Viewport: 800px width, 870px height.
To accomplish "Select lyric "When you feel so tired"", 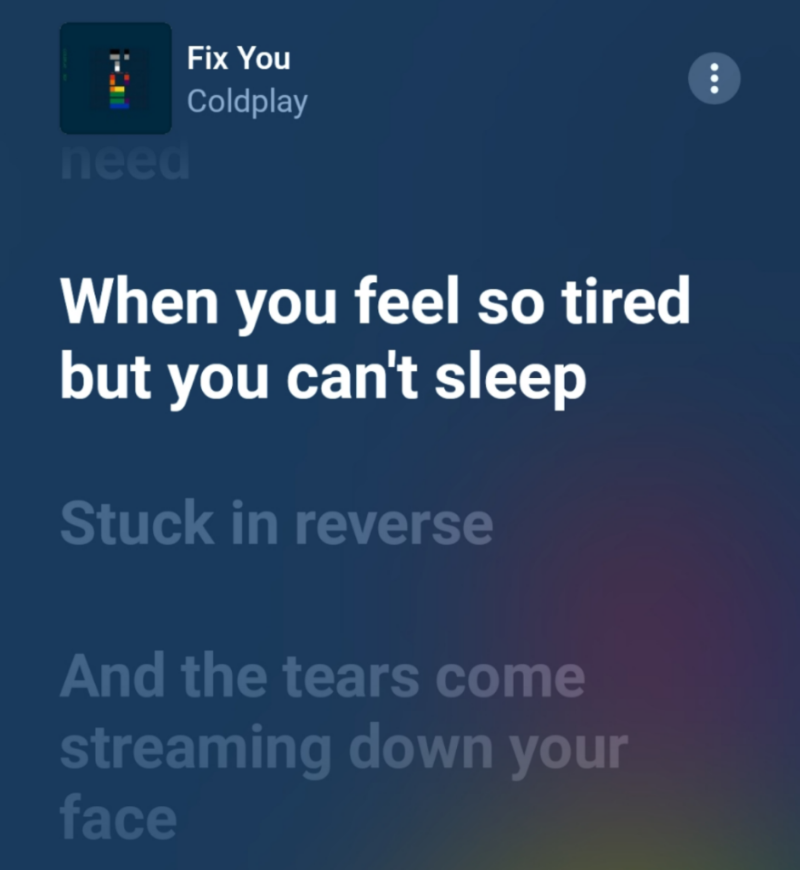I will [374, 338].
